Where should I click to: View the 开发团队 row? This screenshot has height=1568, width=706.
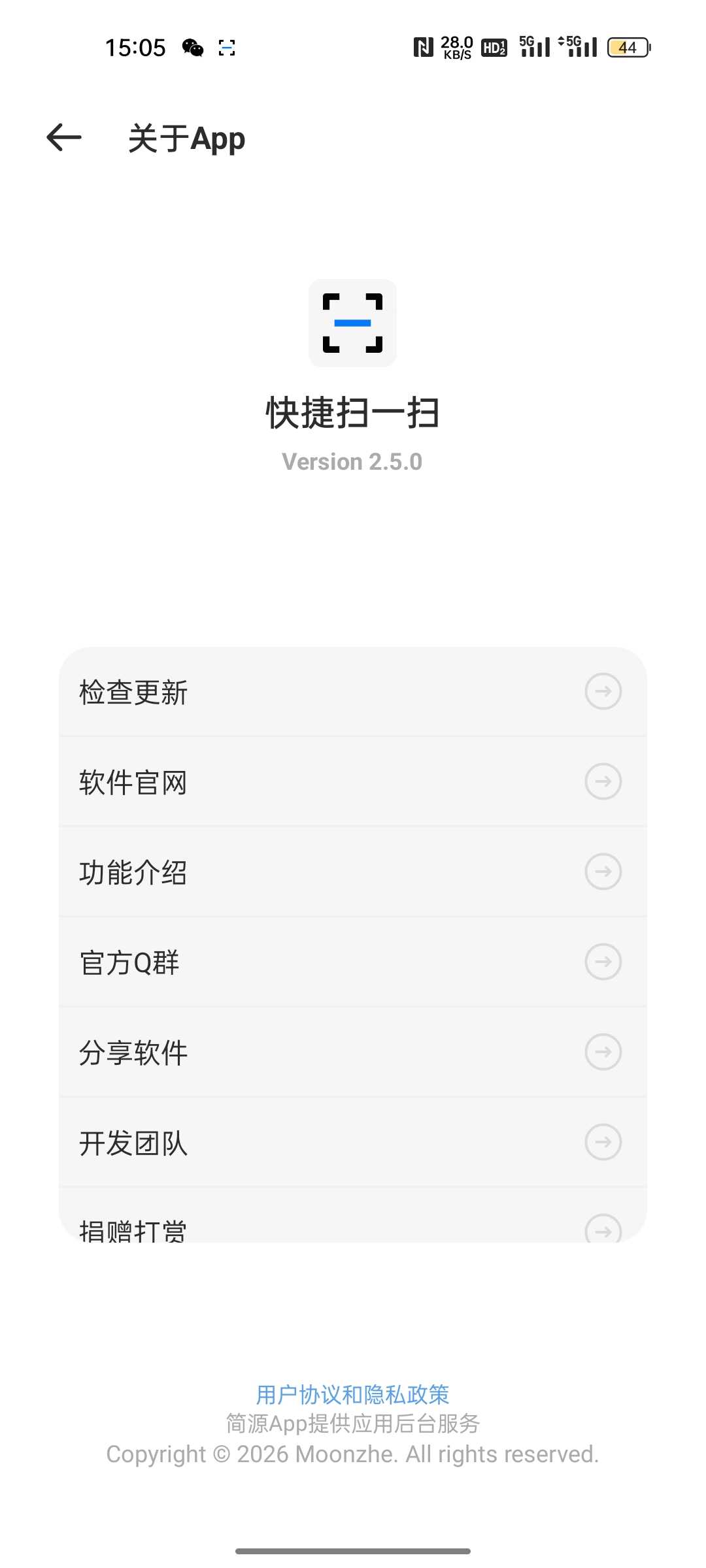coord(353,1143)
